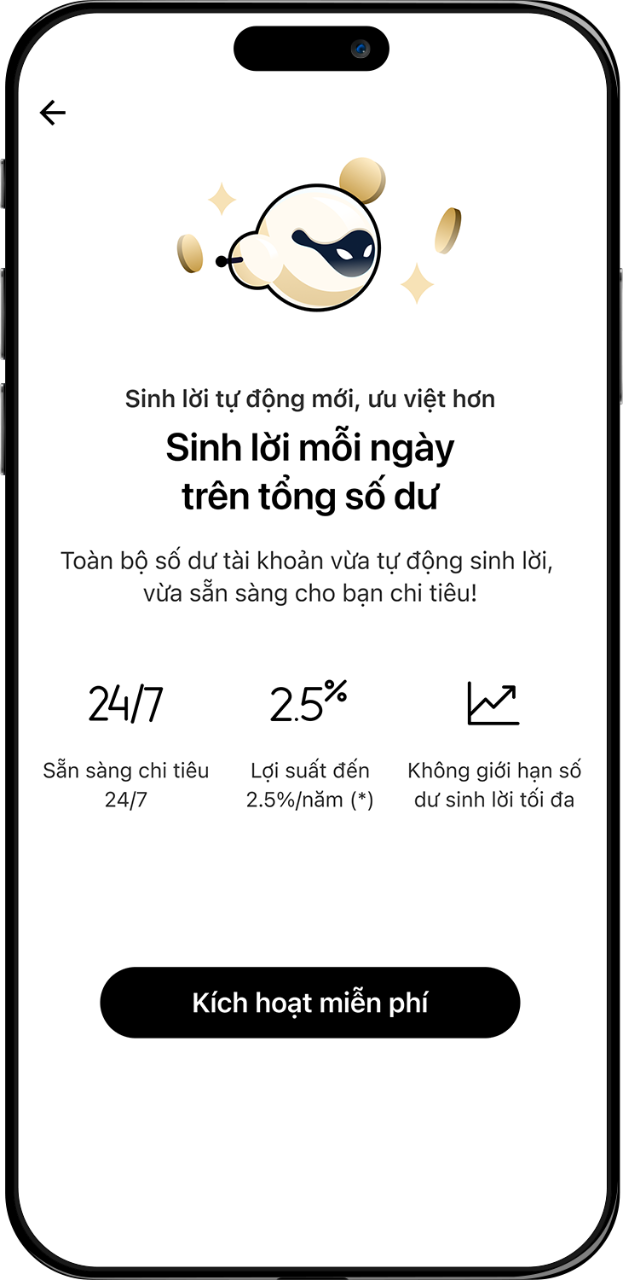Go back using the arrow icon
This screenshot has height=1280, width=623.
[52, 113]
